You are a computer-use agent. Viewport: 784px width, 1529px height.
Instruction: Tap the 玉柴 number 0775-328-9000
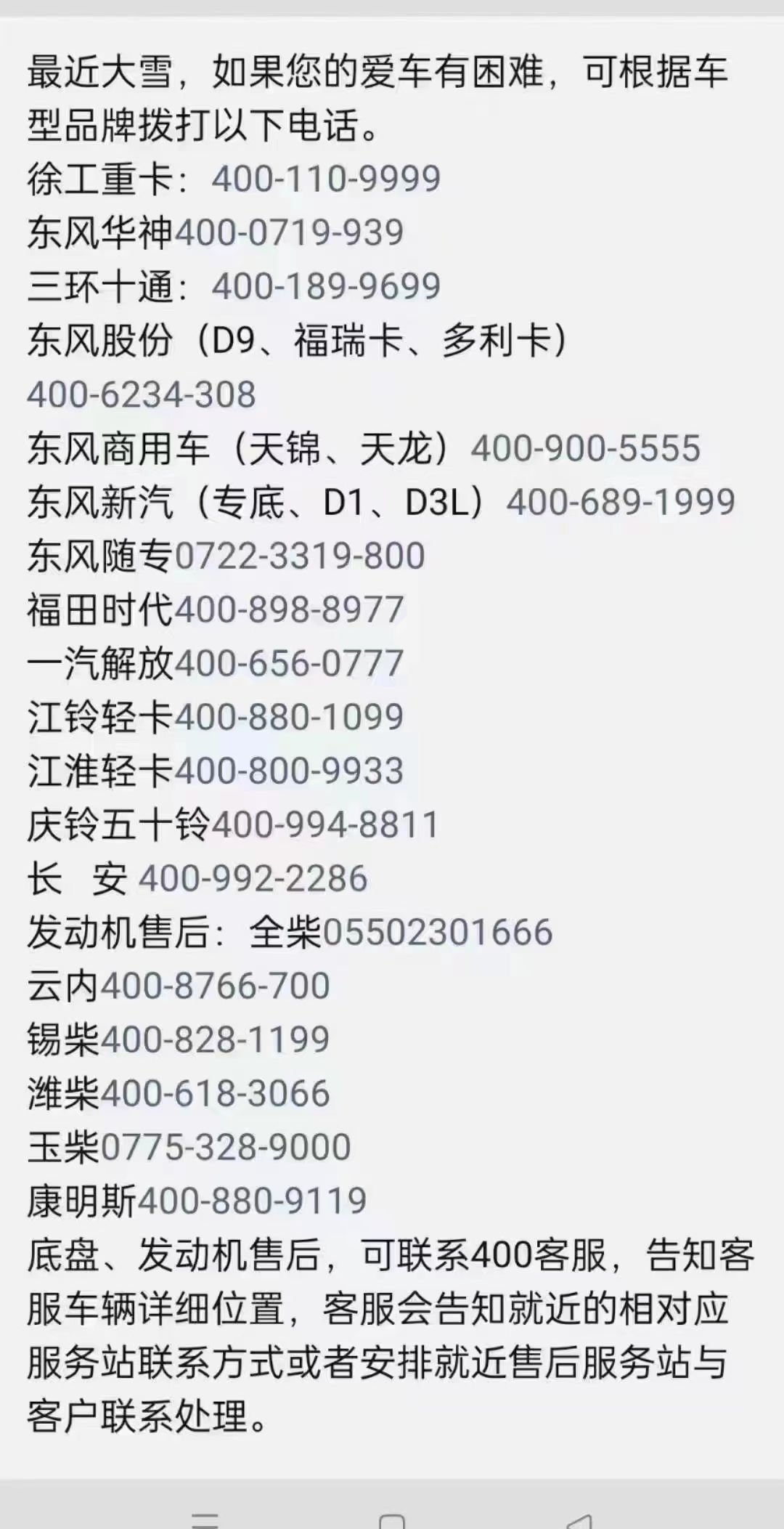point(226,1147)
